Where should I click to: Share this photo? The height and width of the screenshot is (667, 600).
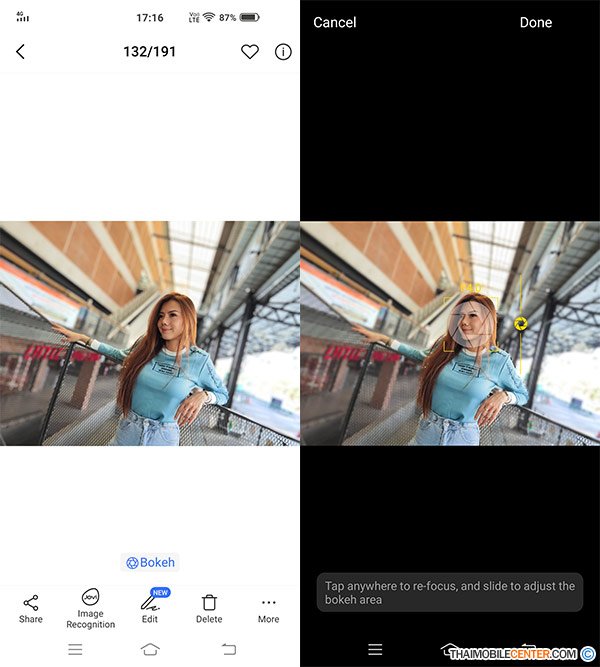pyautogui.click(x=31, y=609)
